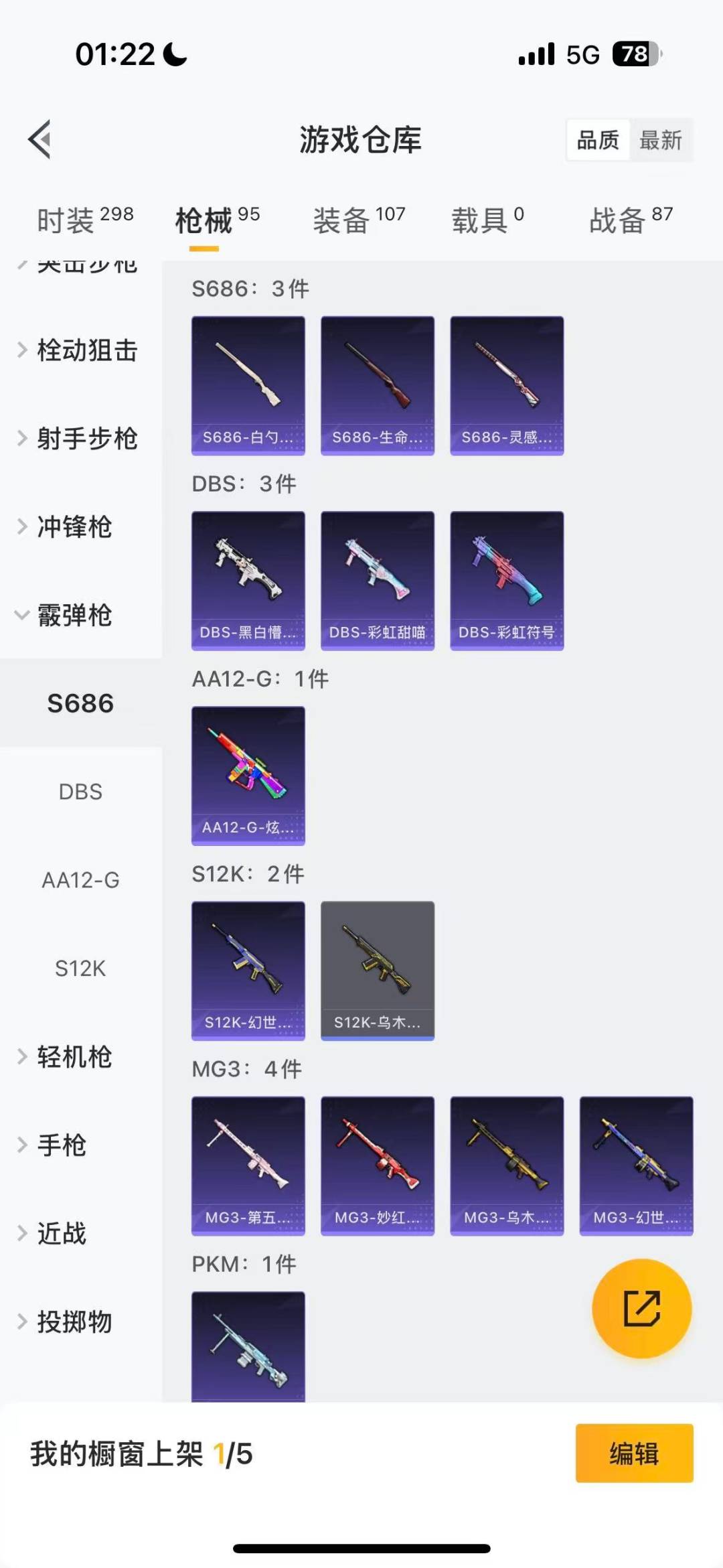Sort by 最新 (newest)

[x=660, y=140]
